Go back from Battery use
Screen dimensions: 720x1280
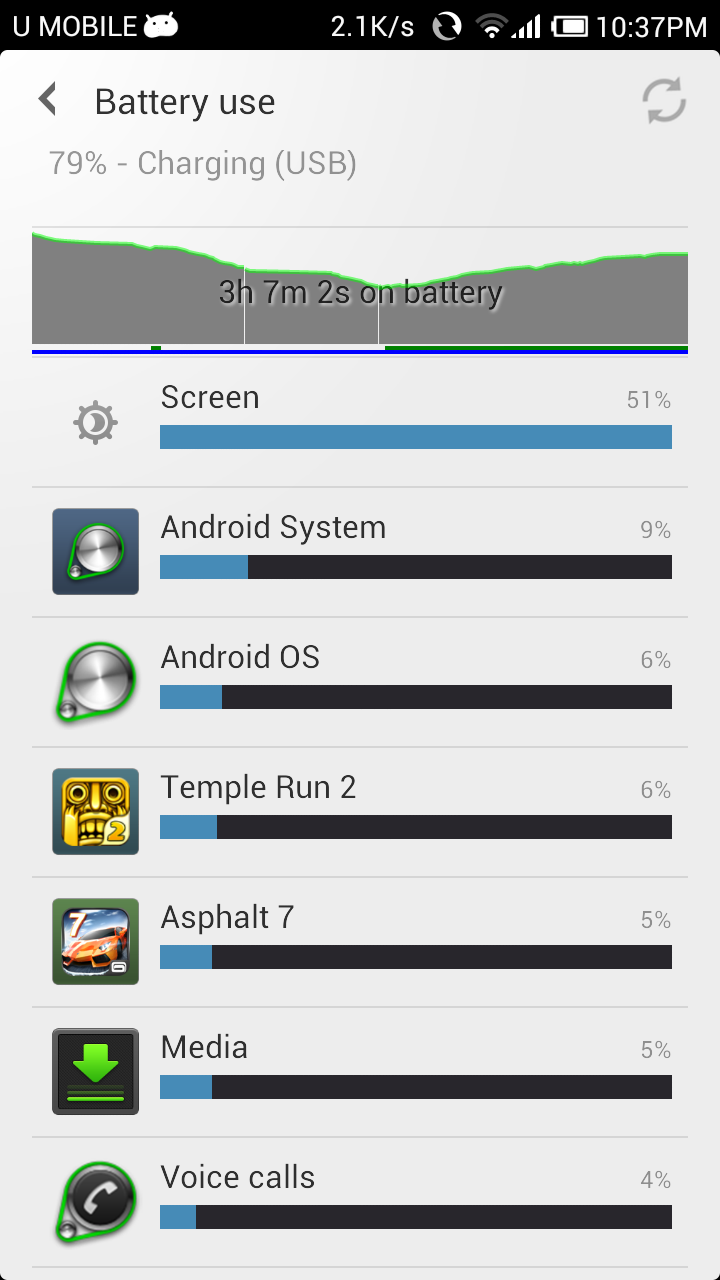[x=47, y=101]
